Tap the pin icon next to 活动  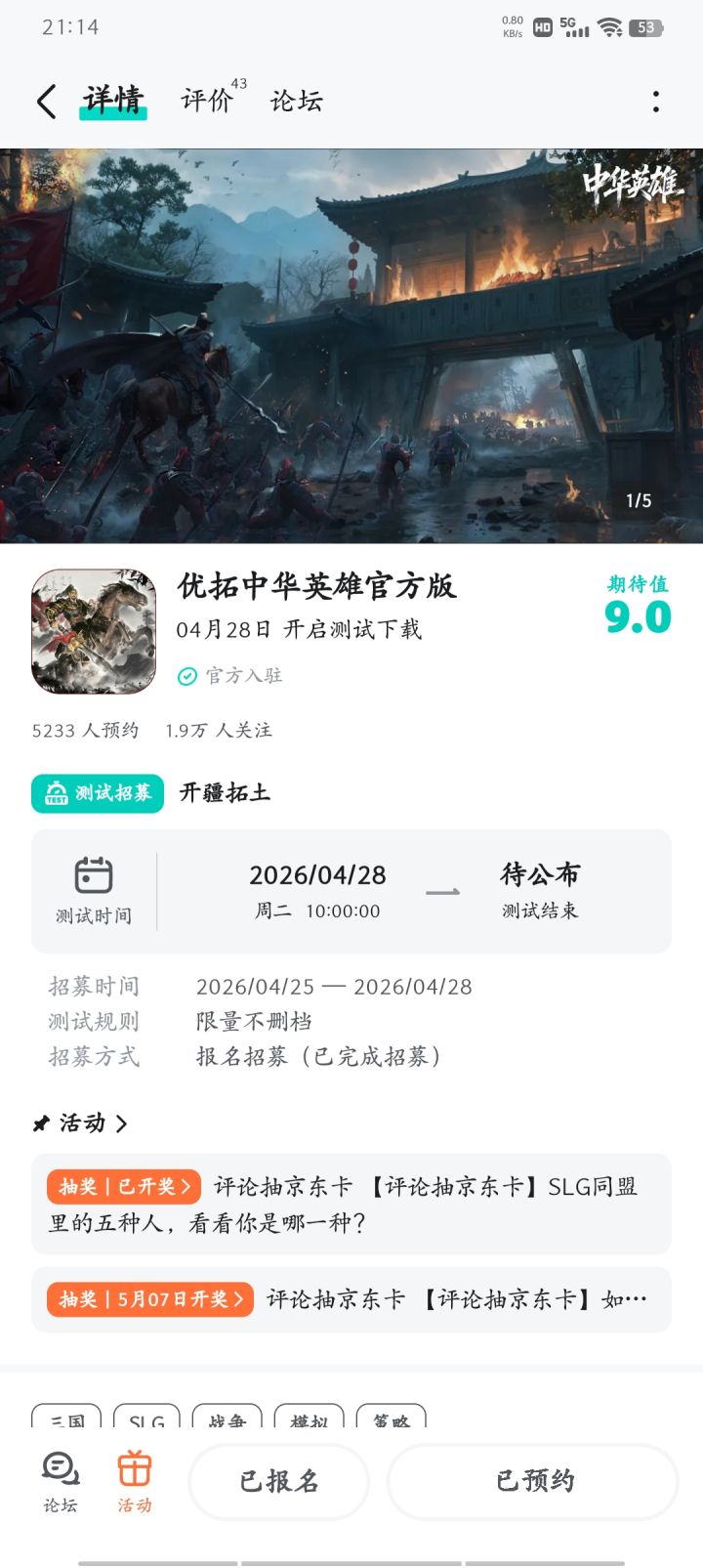pyautogui.click(x=40, y=1123)
